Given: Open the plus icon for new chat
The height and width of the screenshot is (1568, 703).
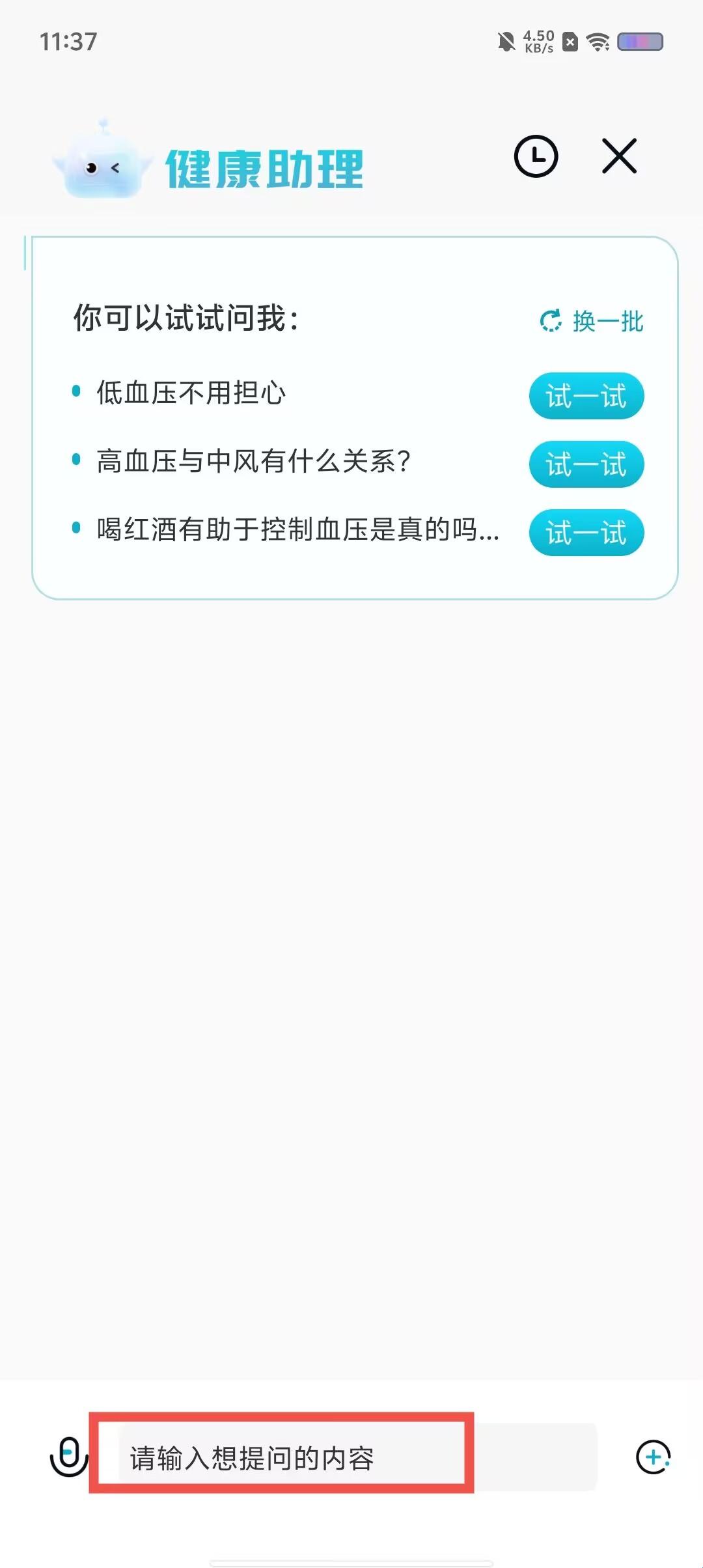Looking at the screenshot, I should [653, 1457].
